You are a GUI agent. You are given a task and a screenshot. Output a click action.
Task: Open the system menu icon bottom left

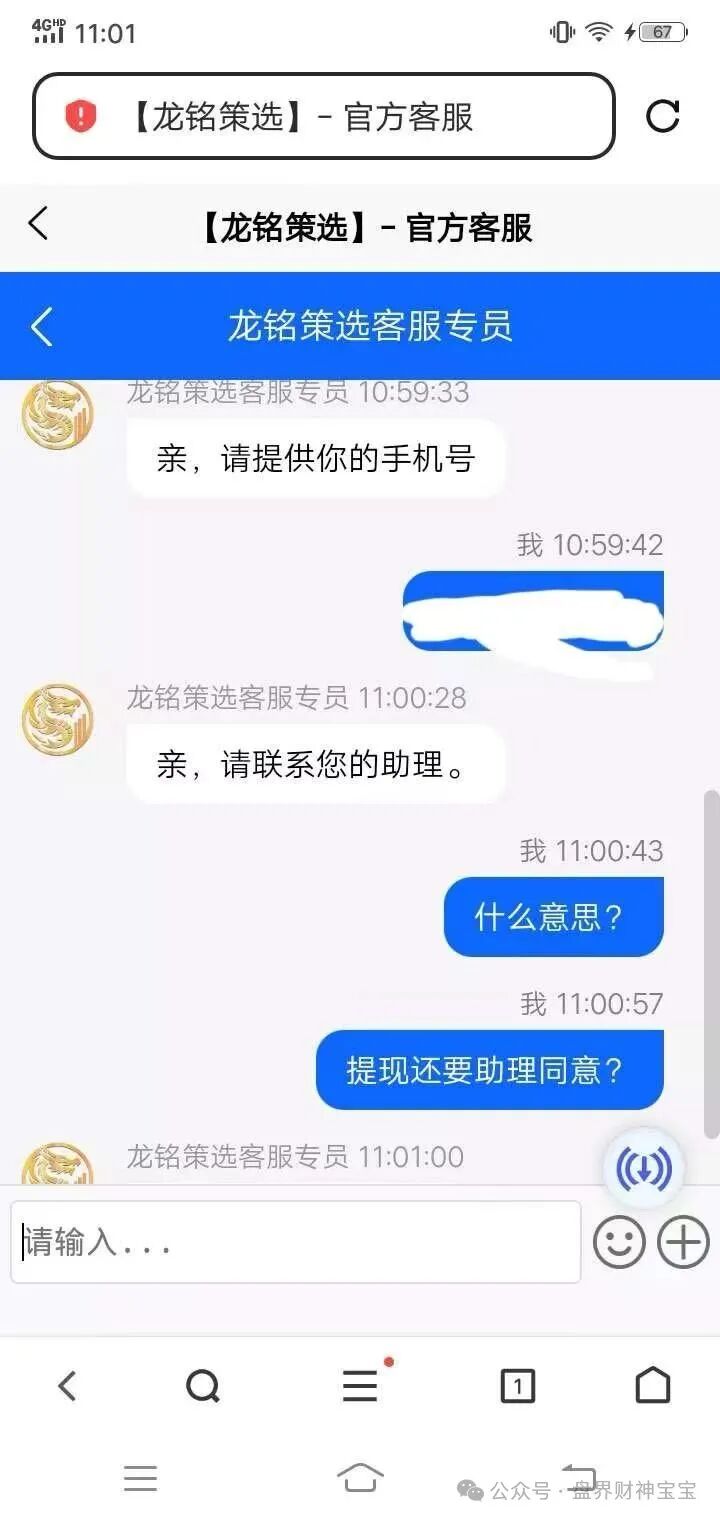pyautogui.click(x=140, y=1478)
